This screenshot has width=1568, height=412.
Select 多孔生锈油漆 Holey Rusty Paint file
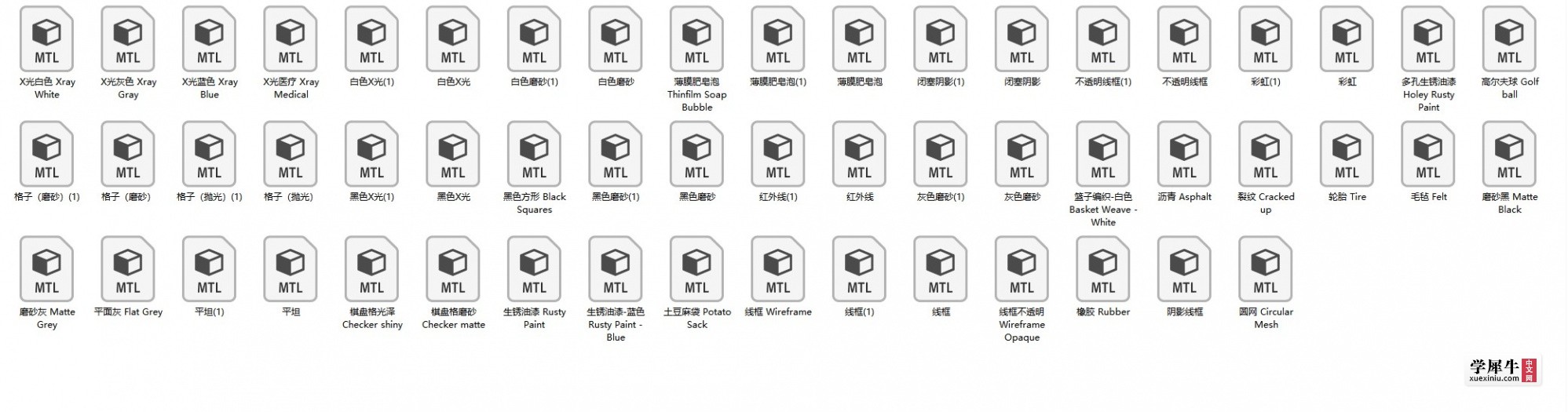pos(1427,38)
